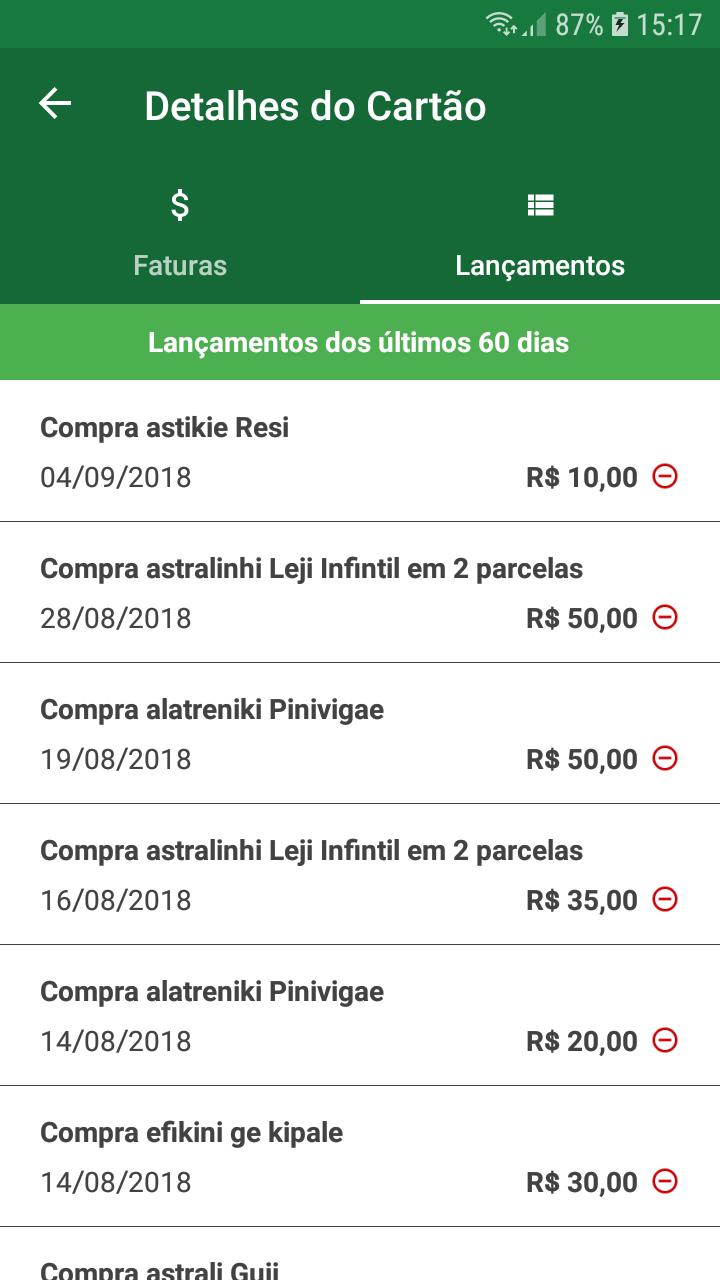Open the 28/08/2018 purchase of R$ 50,00
The width and height of the screenshot is (720, 1280).
coord(360,592)
